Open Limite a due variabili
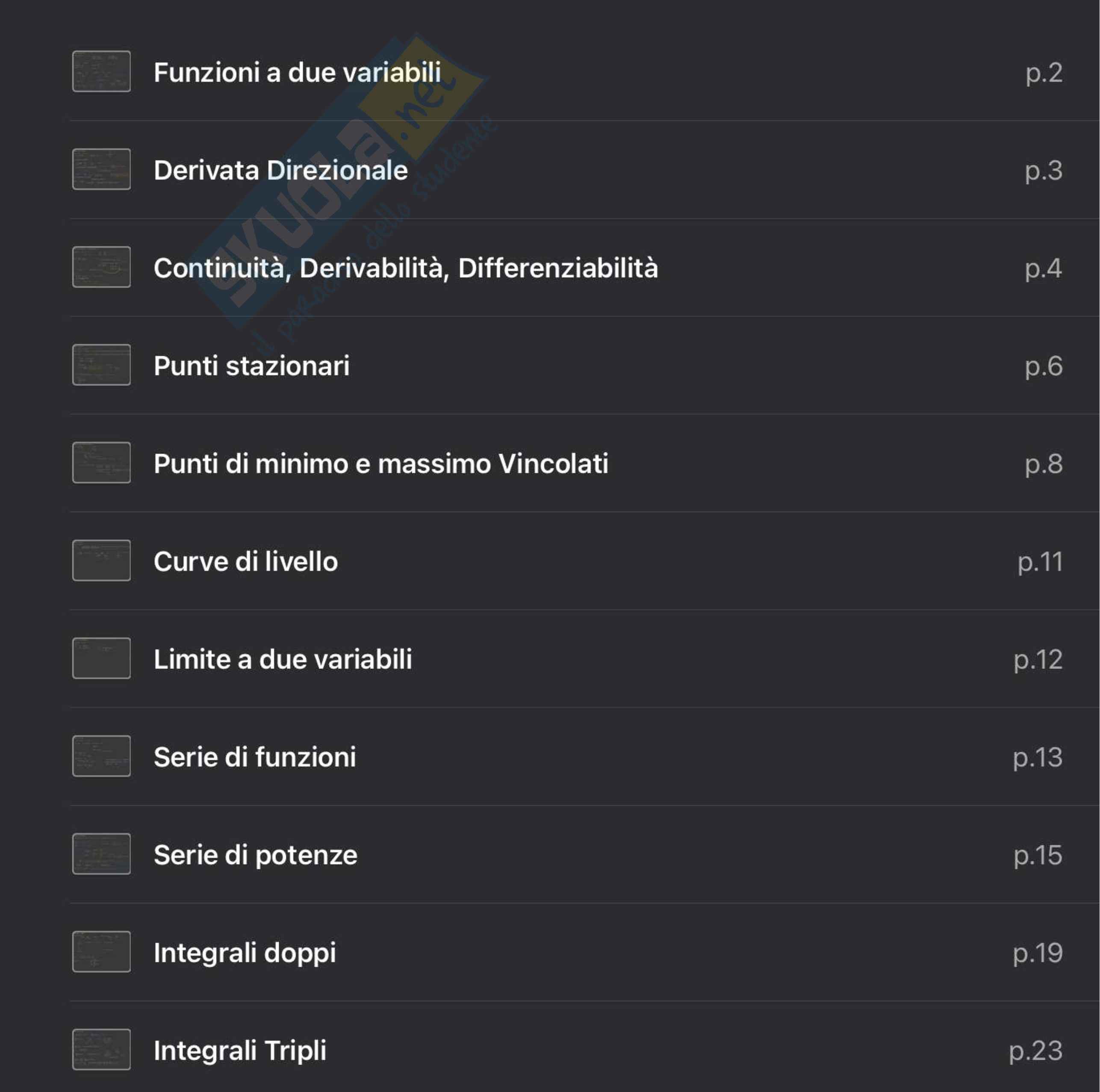1100x1092 pixels. [283, 659]
